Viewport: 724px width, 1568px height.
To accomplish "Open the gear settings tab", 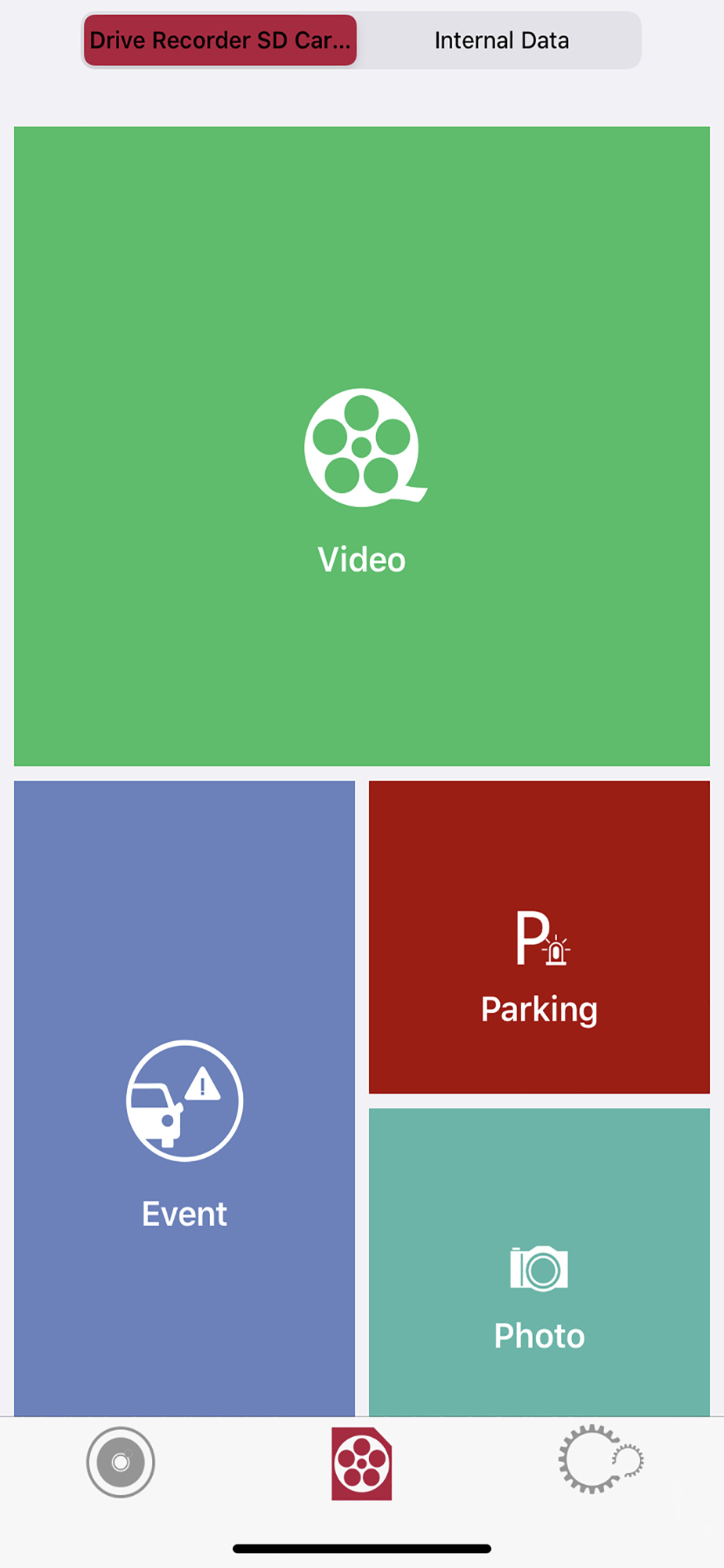I will click(x=600, y=1460).
